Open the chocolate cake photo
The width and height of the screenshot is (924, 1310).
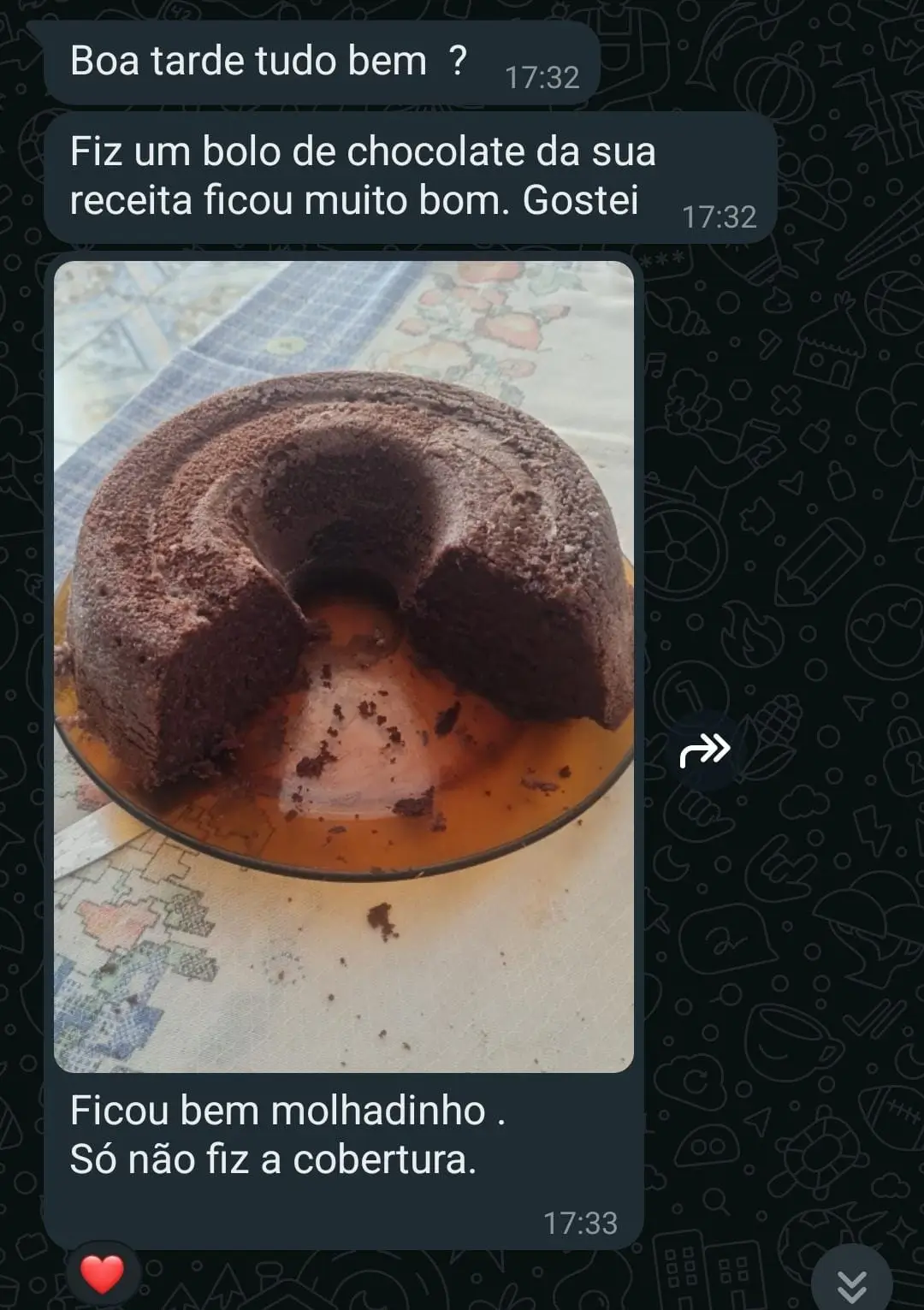(x=343, y=666)
